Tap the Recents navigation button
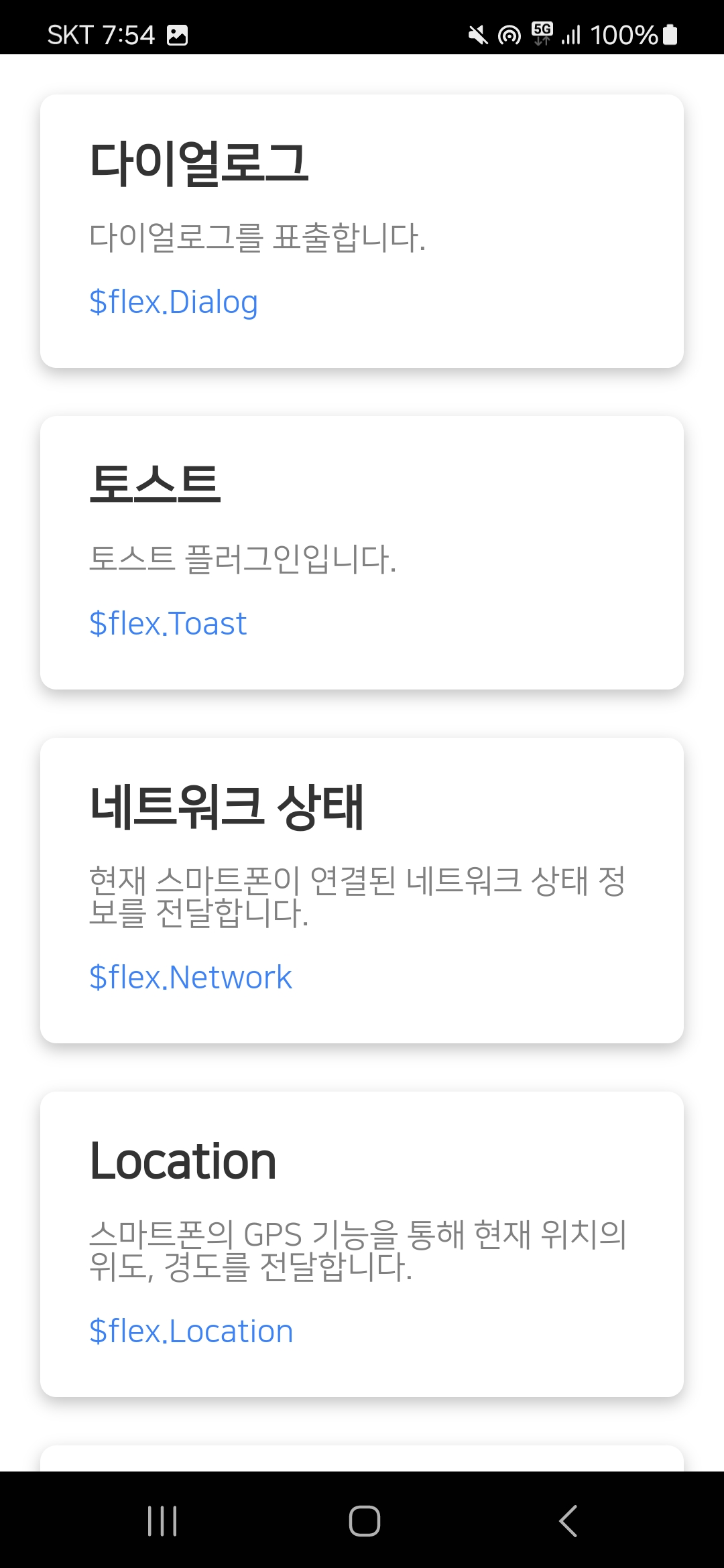 pos(163,1520)
